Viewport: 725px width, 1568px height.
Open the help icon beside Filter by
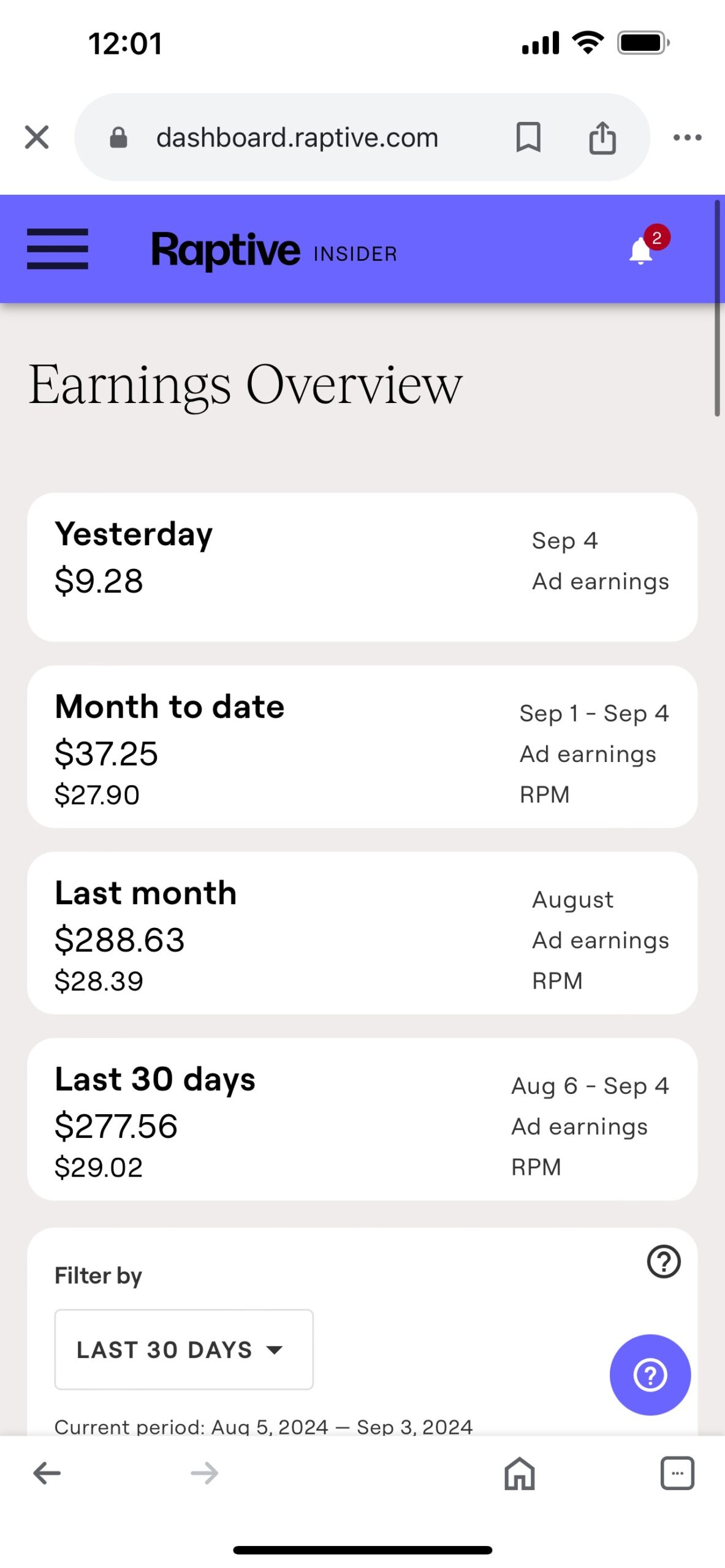click(x=664, y=1262)
